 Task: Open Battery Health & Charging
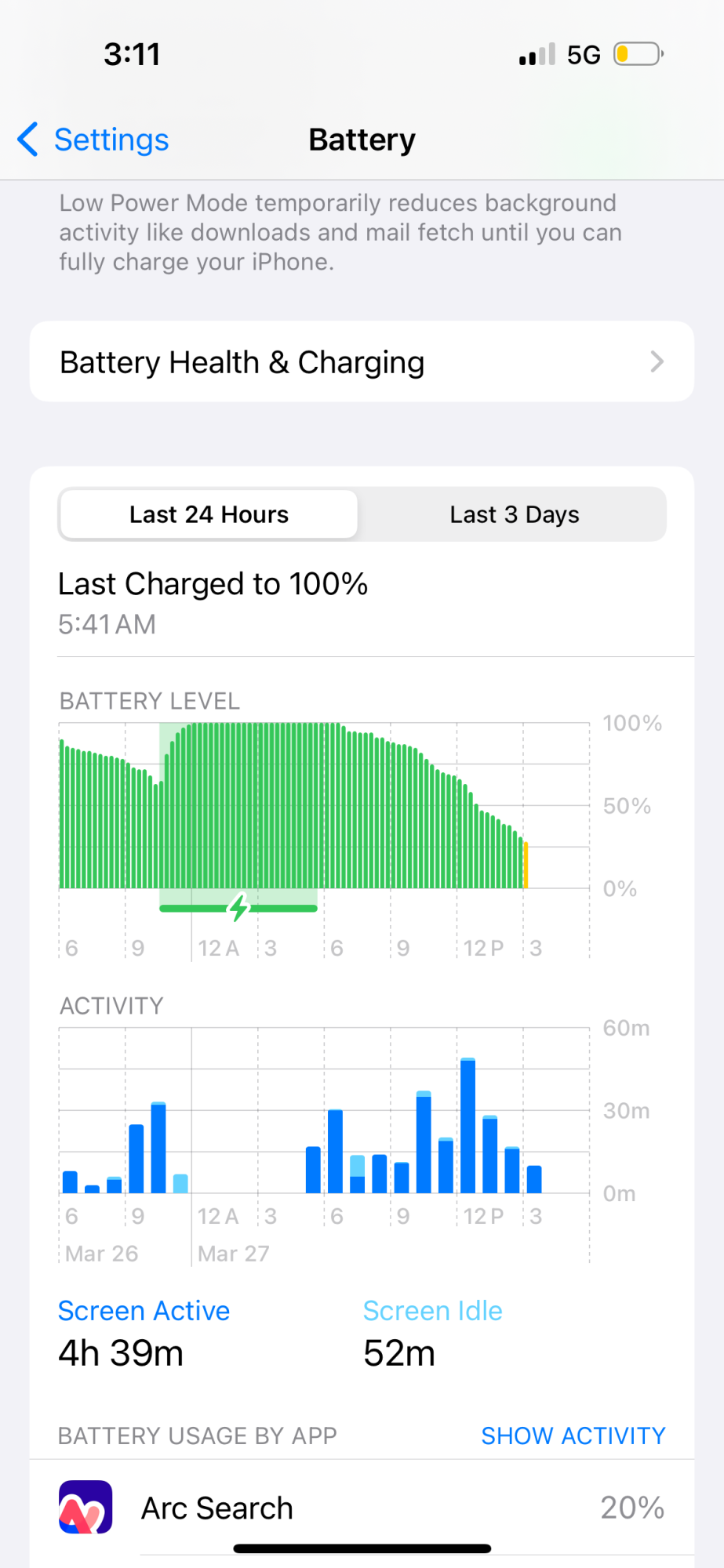(x=362, y=362)
